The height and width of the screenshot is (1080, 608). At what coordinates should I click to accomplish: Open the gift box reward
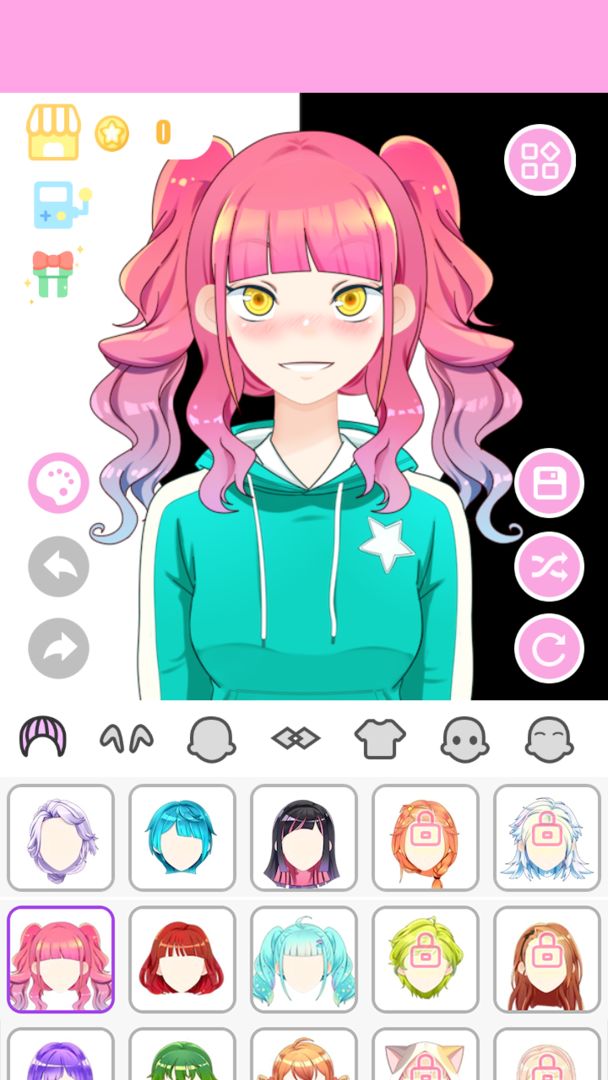click(x=53, y=273)
